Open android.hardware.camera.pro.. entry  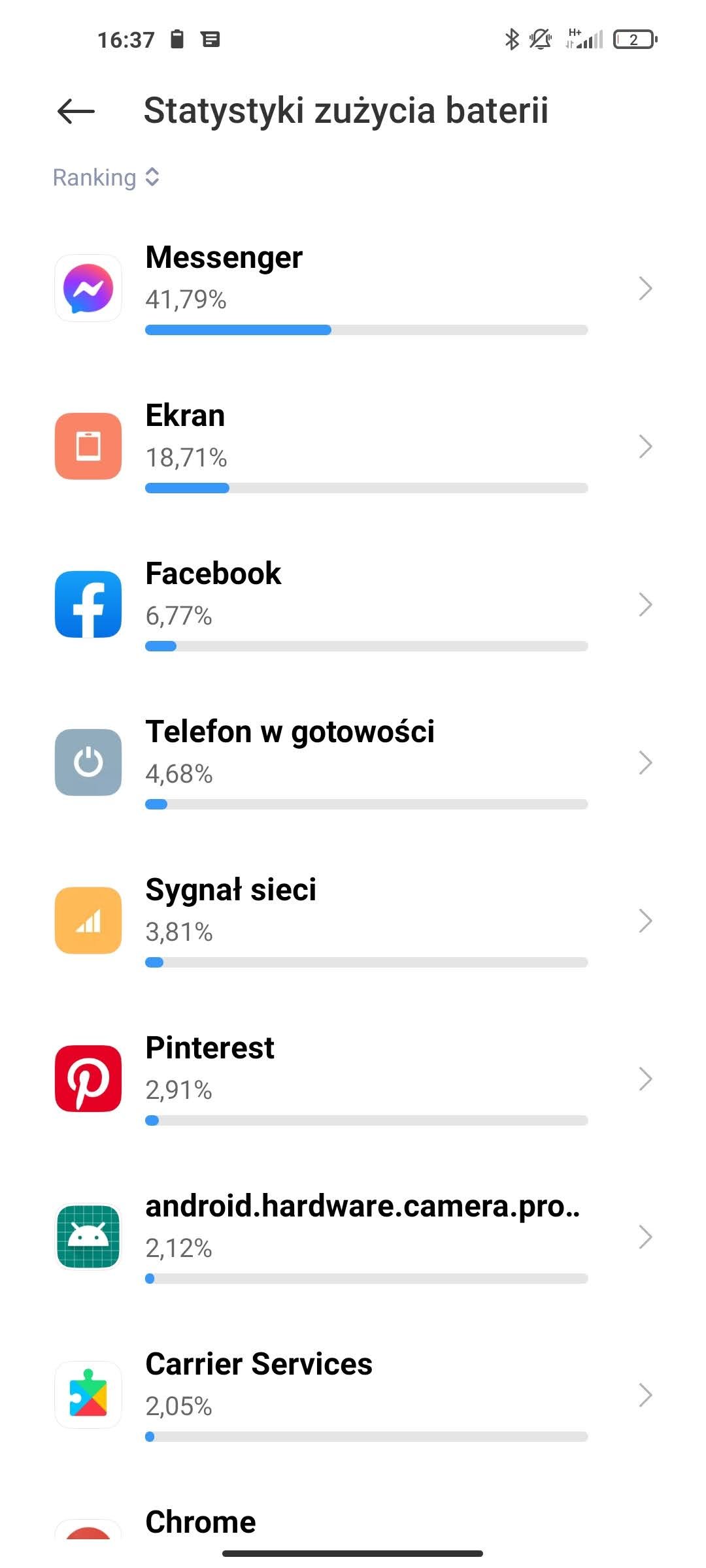point(353,1237)
